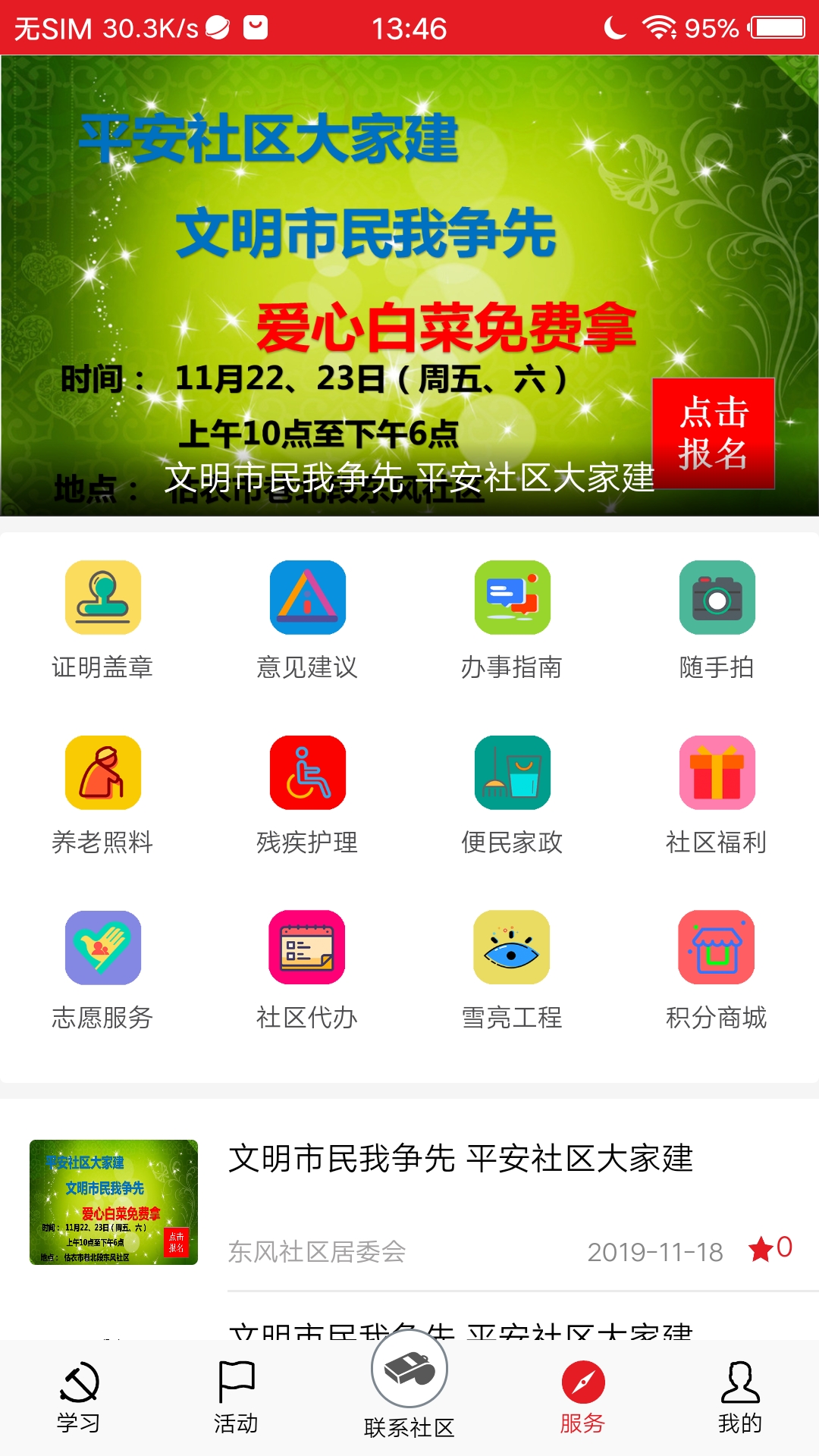The image size is (819, 1456).
Task: Switch to the 学习 tab
Action: (x=79, y=1397)
